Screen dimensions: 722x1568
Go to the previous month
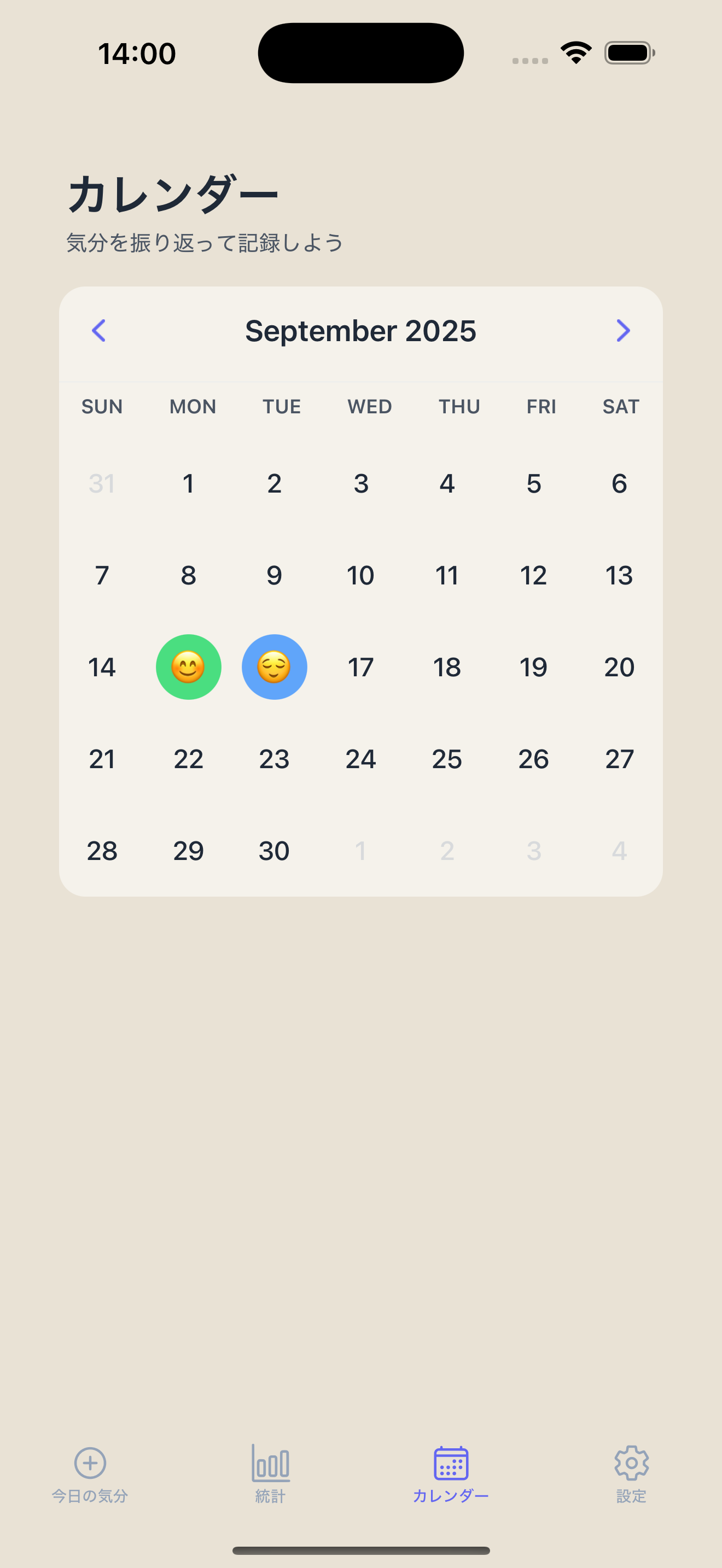(x=98, y=331)
